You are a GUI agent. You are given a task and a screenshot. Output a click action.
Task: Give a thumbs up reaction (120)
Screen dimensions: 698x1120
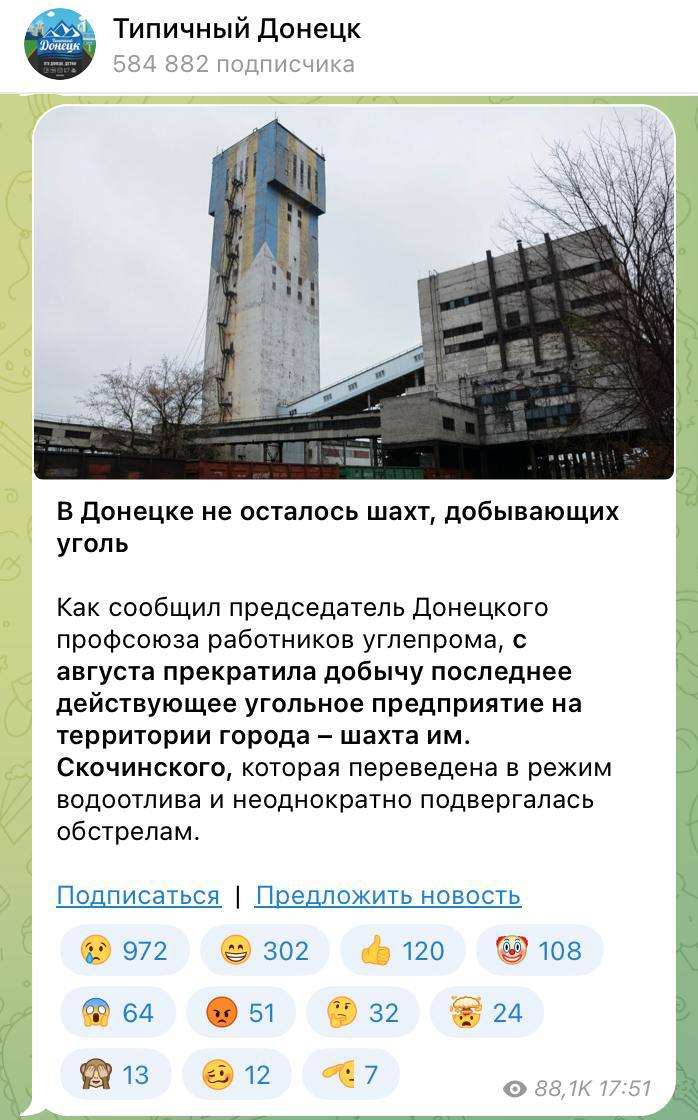click(x=403, y=951)
